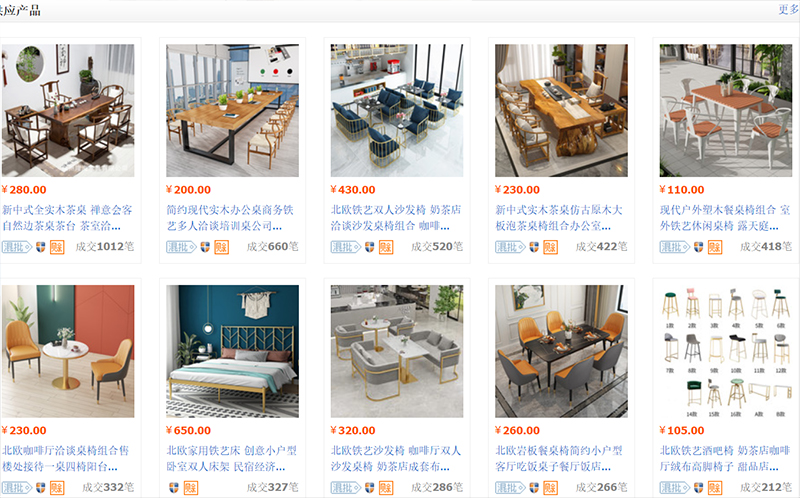Screen dimensions: 800x498
Task: Open the 北欧岩板餐桌椅简约小户型 title link
Action: [561, 458]
